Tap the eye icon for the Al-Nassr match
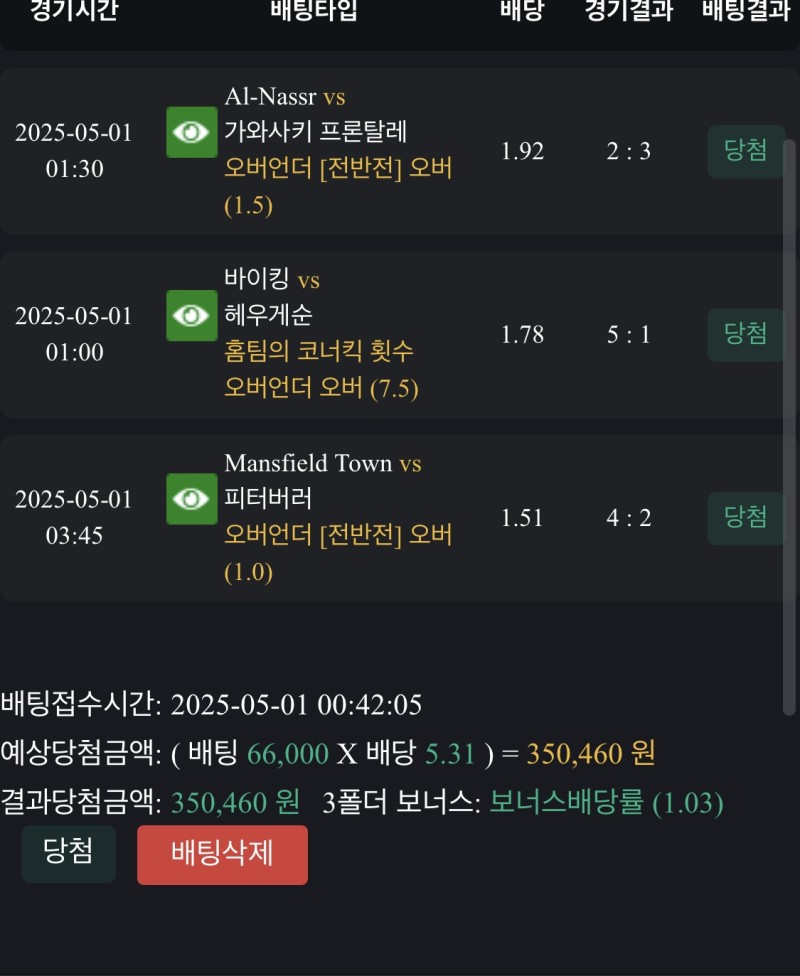Image resolution: width=800 pixels, height=976 pixels. (x=191, y=132)
